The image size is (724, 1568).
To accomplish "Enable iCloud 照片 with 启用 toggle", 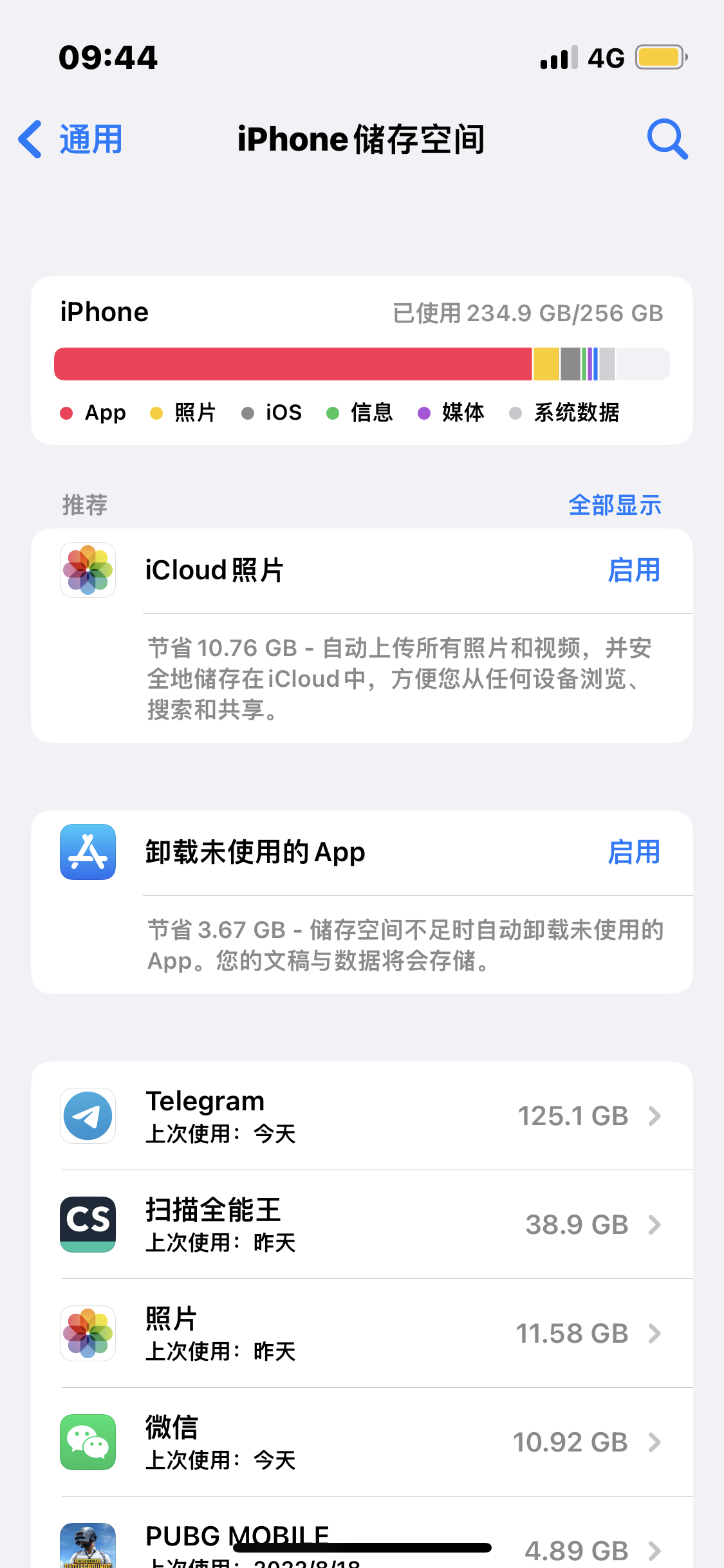I will click(634, 570).
